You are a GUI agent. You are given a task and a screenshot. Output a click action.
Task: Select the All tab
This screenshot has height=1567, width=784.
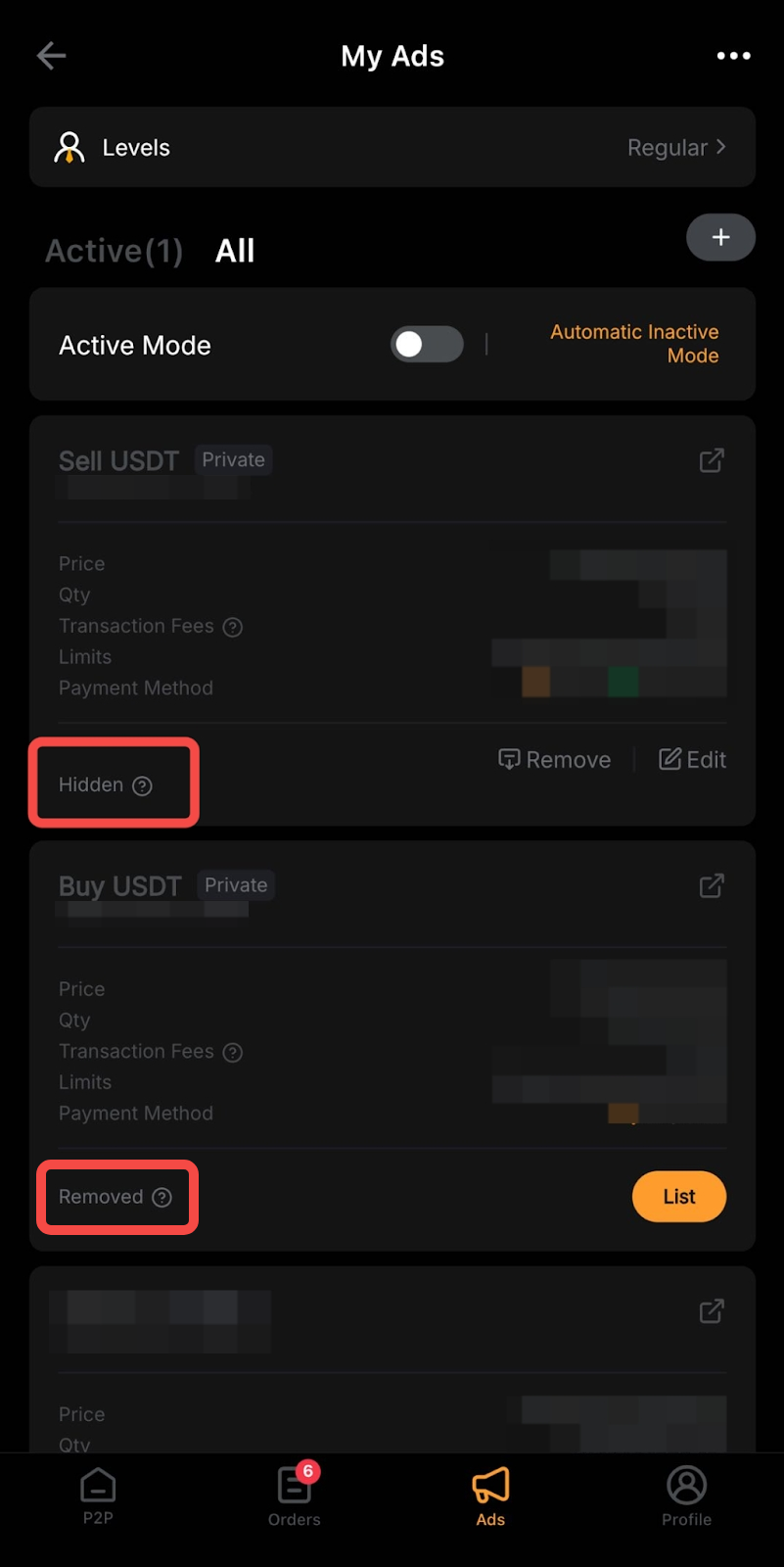235,251
